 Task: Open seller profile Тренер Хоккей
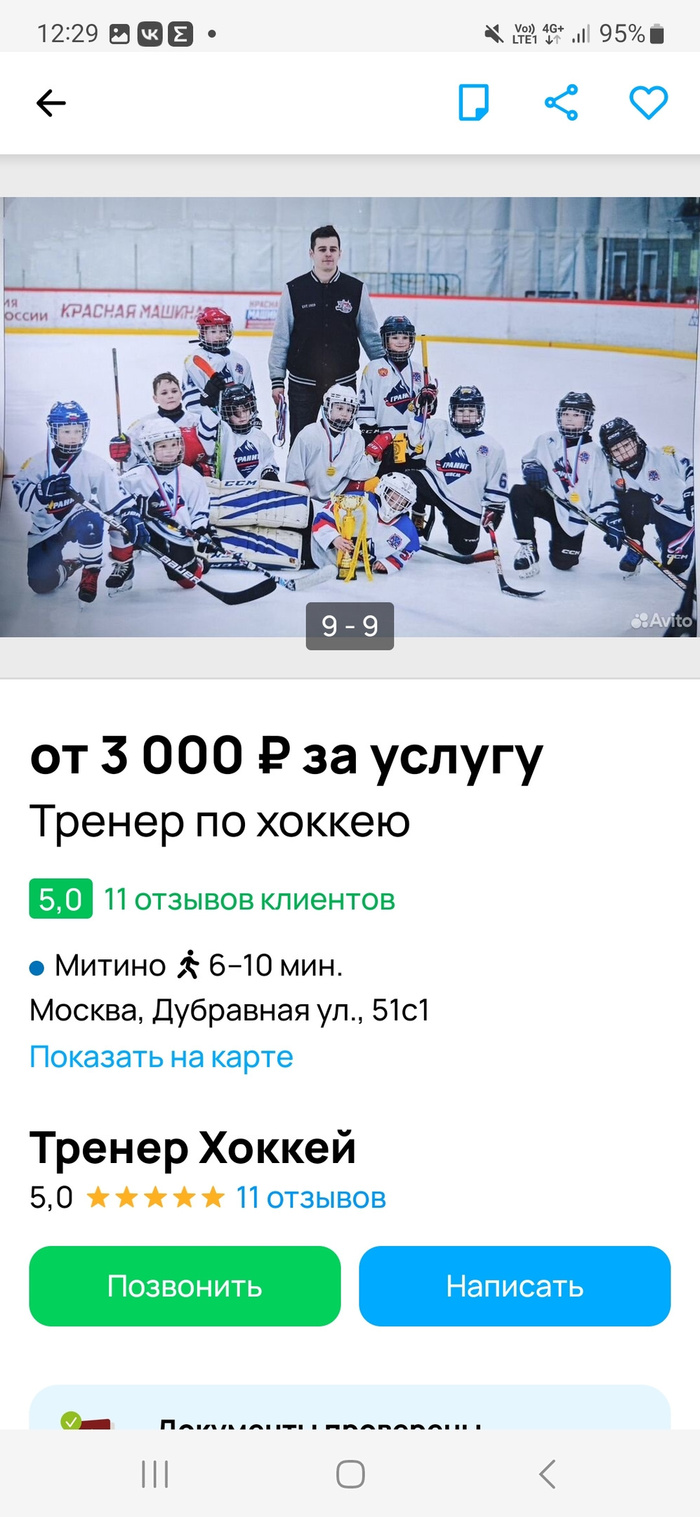pos(193,1149)
